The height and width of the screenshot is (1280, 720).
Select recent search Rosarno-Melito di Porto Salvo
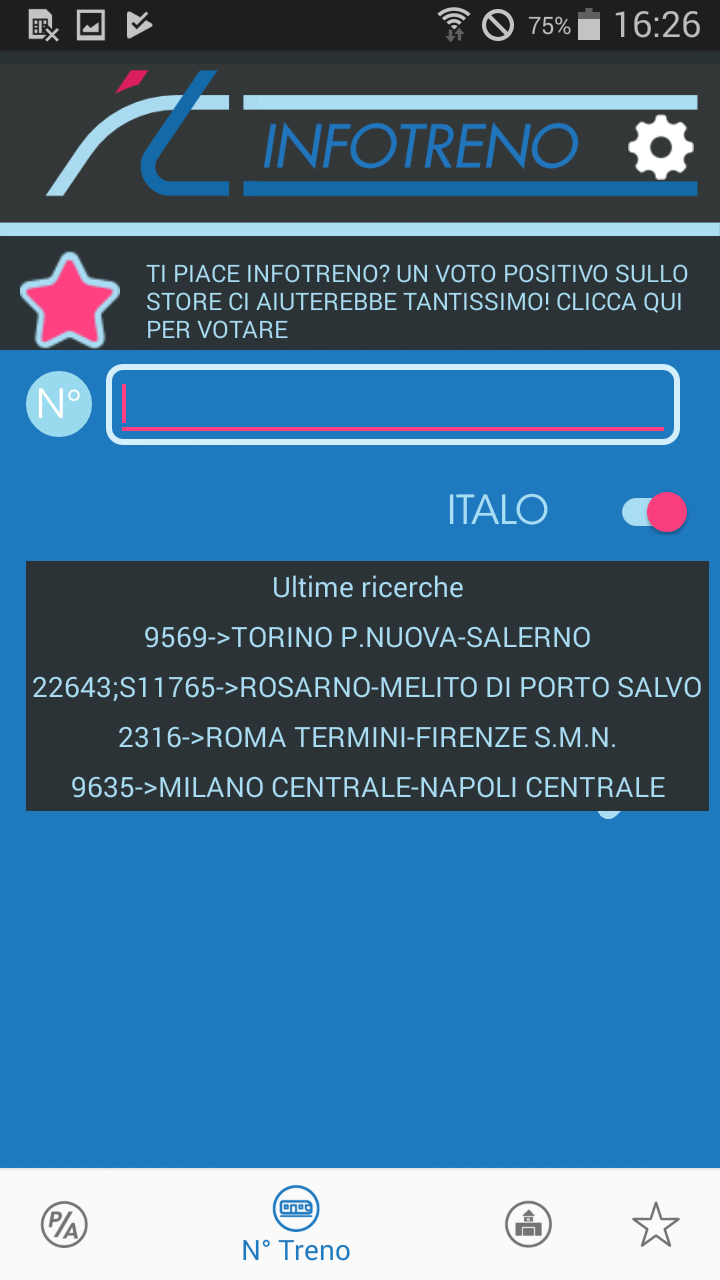pos(367,687)
